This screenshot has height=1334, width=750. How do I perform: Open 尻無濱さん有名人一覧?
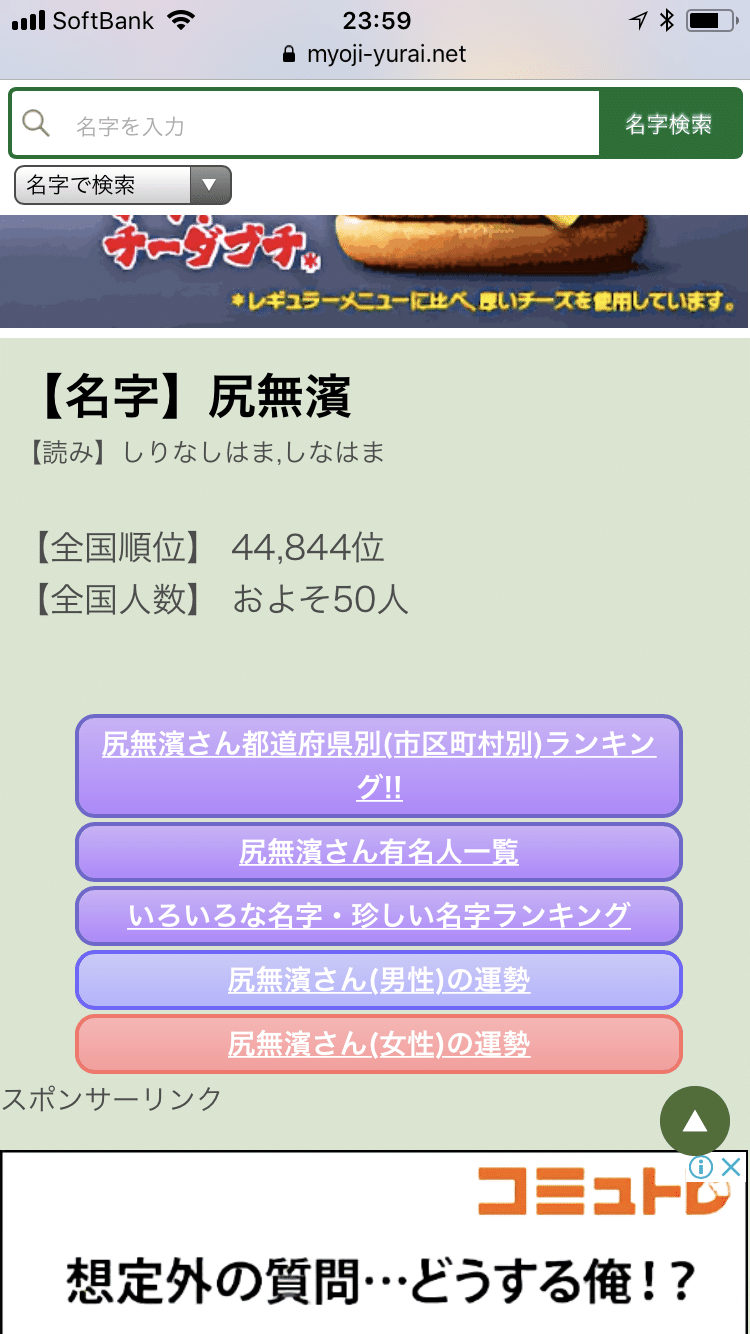coord(379,852)
